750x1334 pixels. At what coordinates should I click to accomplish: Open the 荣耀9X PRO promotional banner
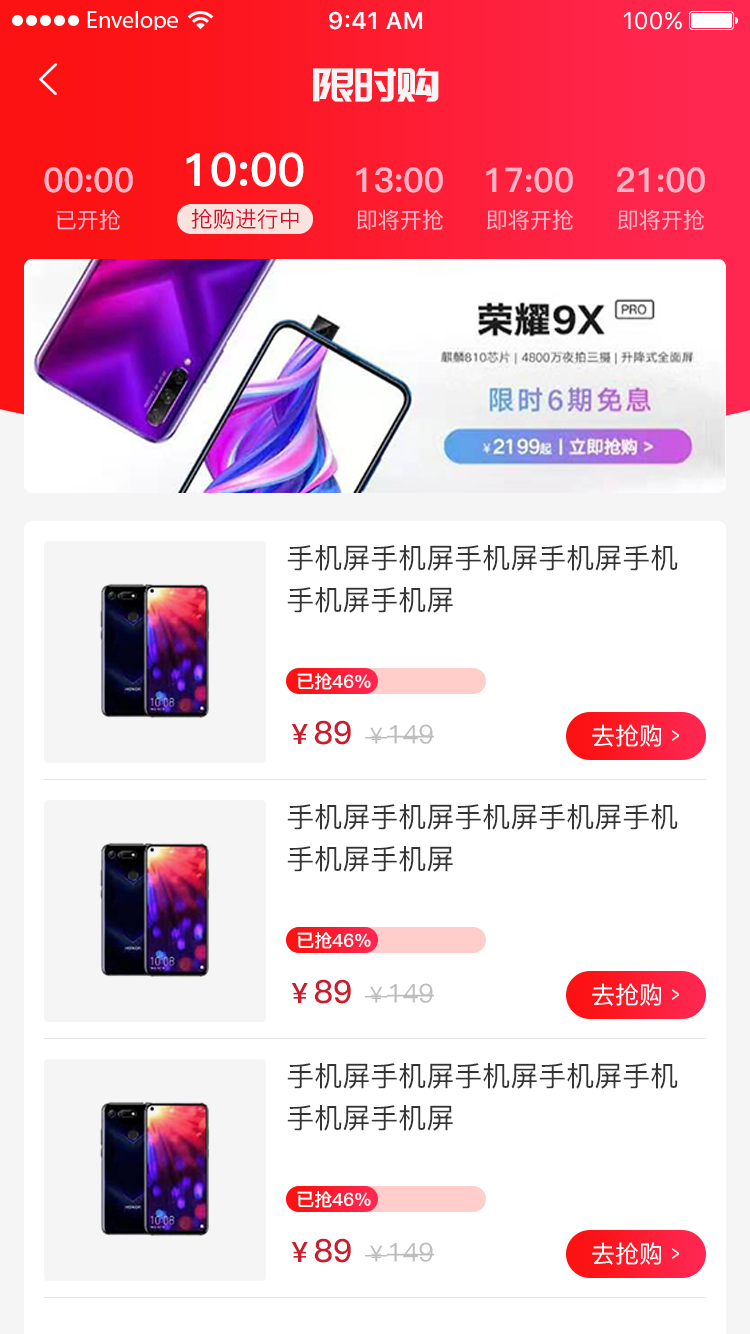[375, 376]
